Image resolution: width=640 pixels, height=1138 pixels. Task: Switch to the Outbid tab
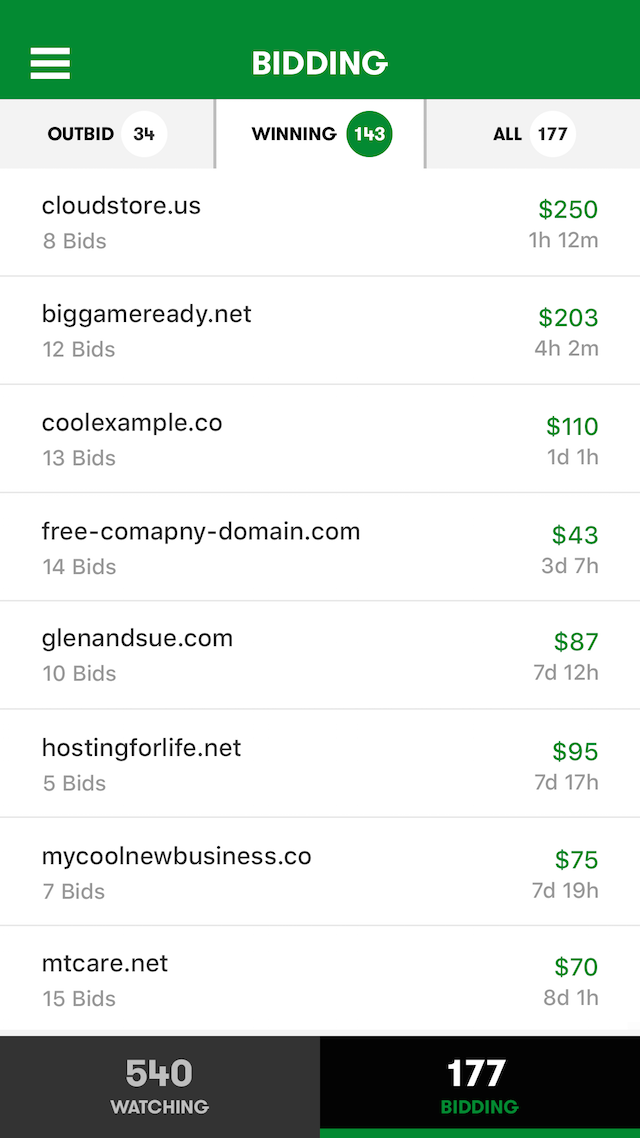pyautogui.click(x=107, y=134)
